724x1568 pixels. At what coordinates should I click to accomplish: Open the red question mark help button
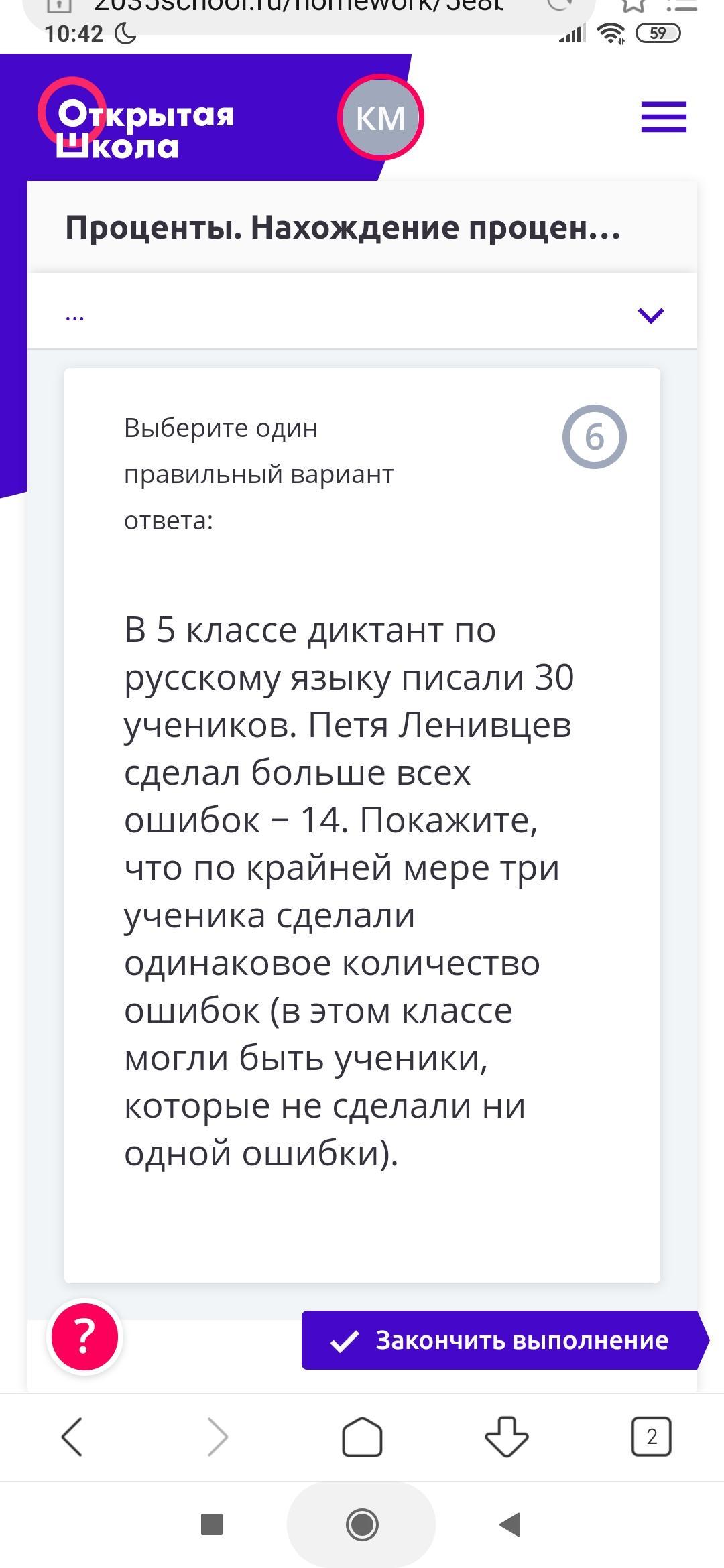tap(85, 1337)
